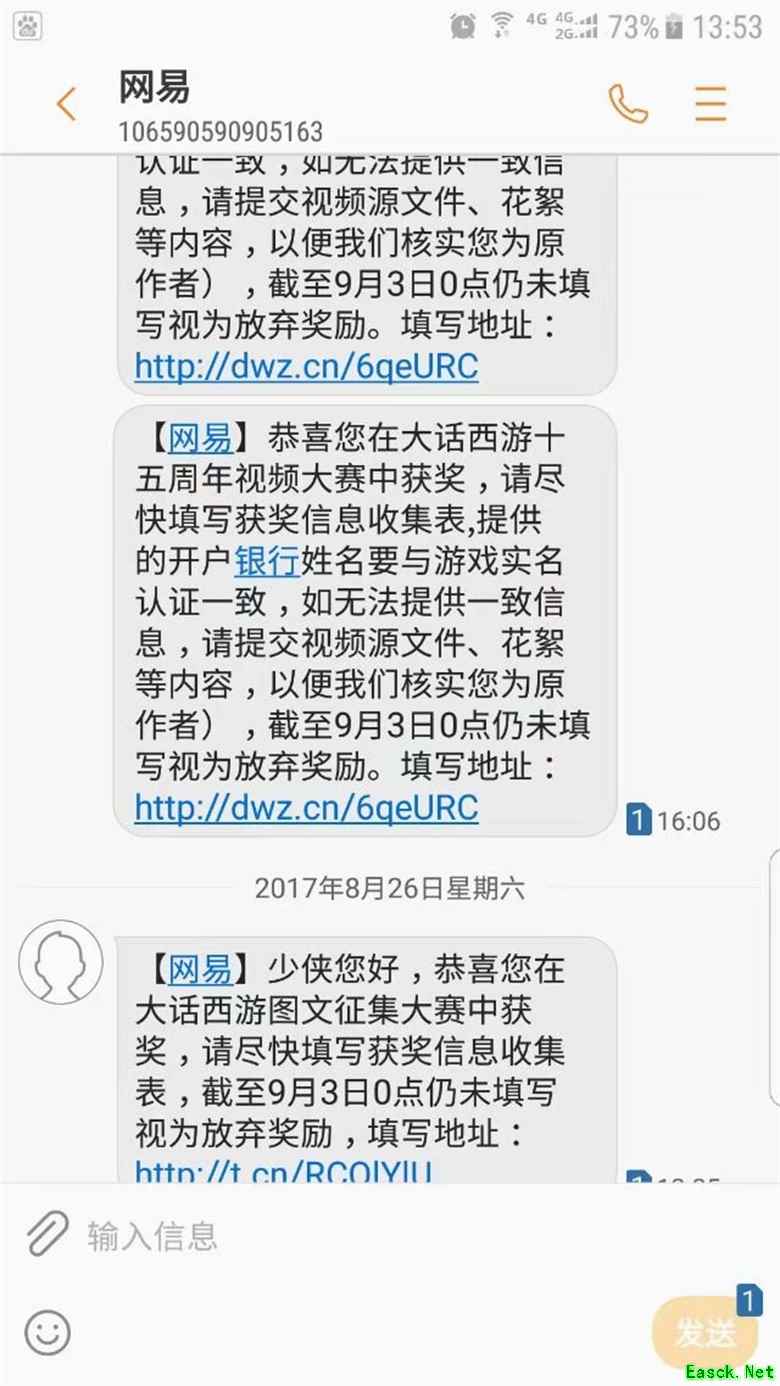Open the dwz.cn link in the 16:06 message
The image size is (780, 1386).
click(x=306, y=808)
